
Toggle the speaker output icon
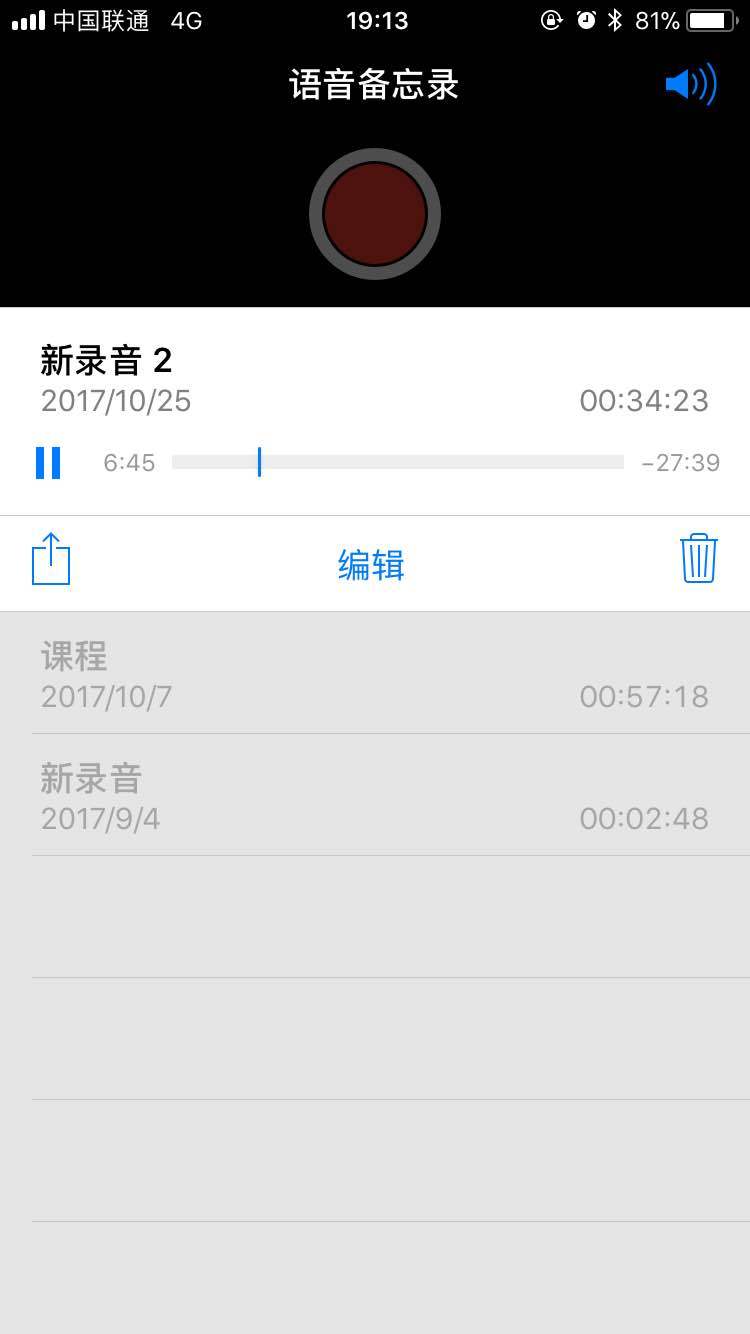(x=691, y=84)
